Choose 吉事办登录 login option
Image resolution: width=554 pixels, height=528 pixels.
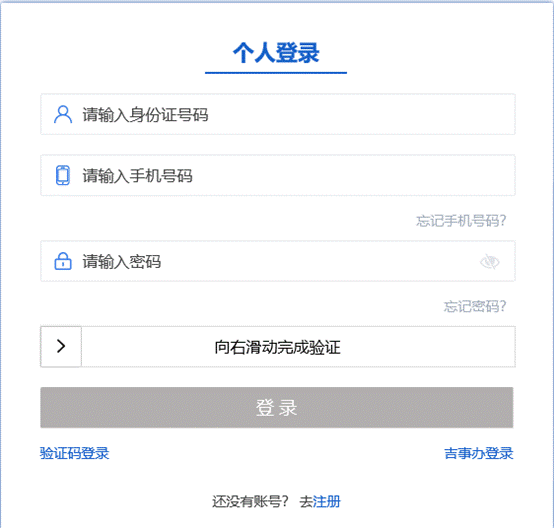(x=478, y=453)
